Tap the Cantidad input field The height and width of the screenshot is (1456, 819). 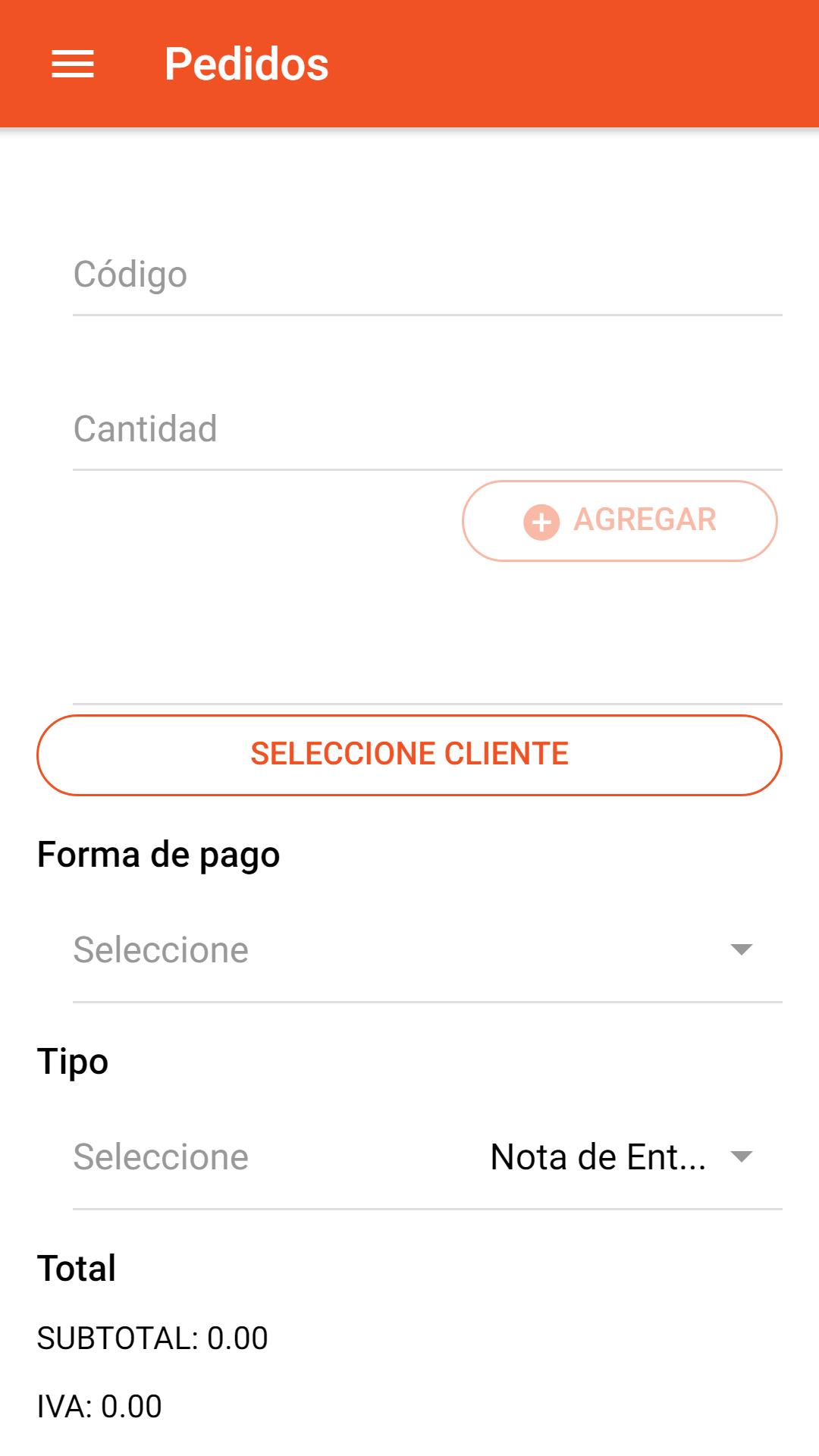(427, 429)
